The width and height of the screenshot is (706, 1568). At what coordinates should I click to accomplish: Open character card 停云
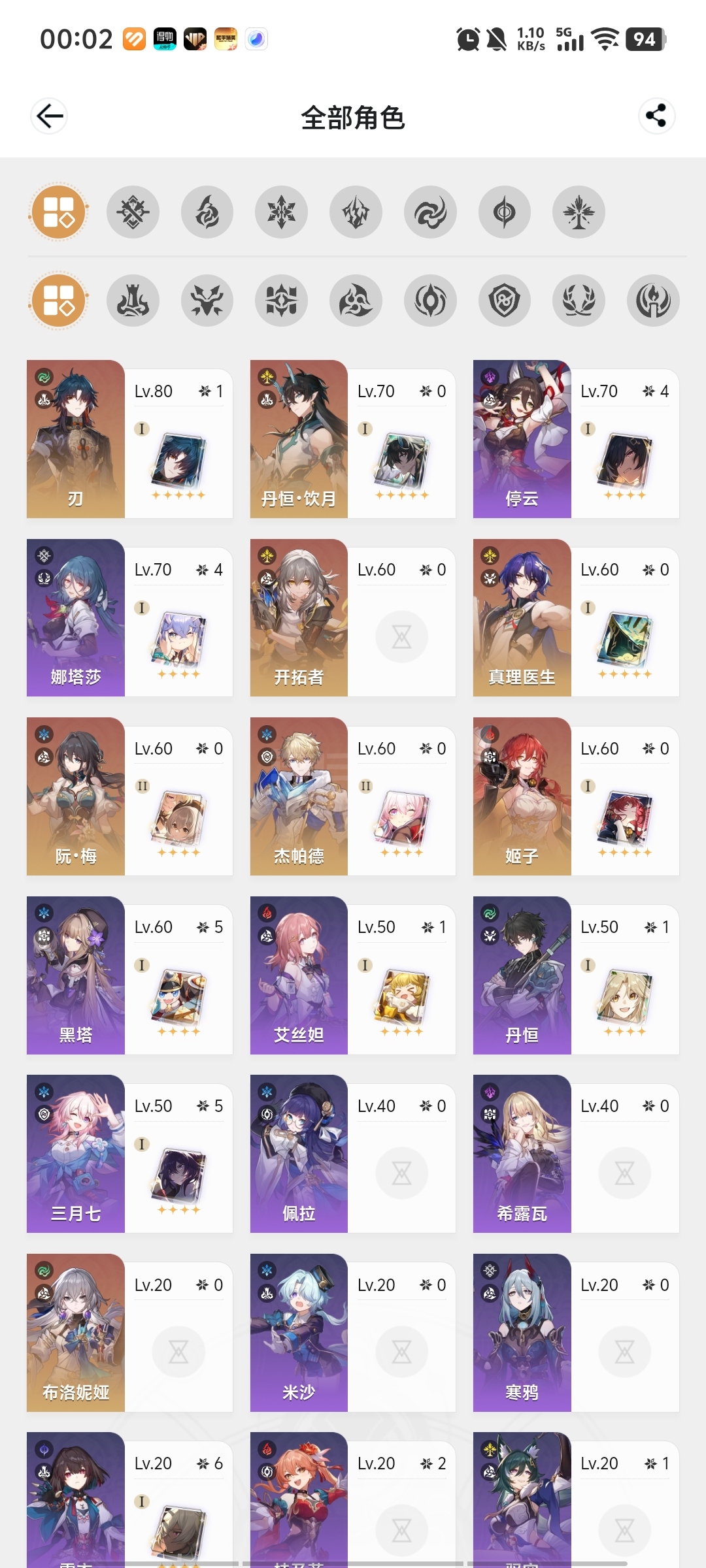[x=576, y=439]
